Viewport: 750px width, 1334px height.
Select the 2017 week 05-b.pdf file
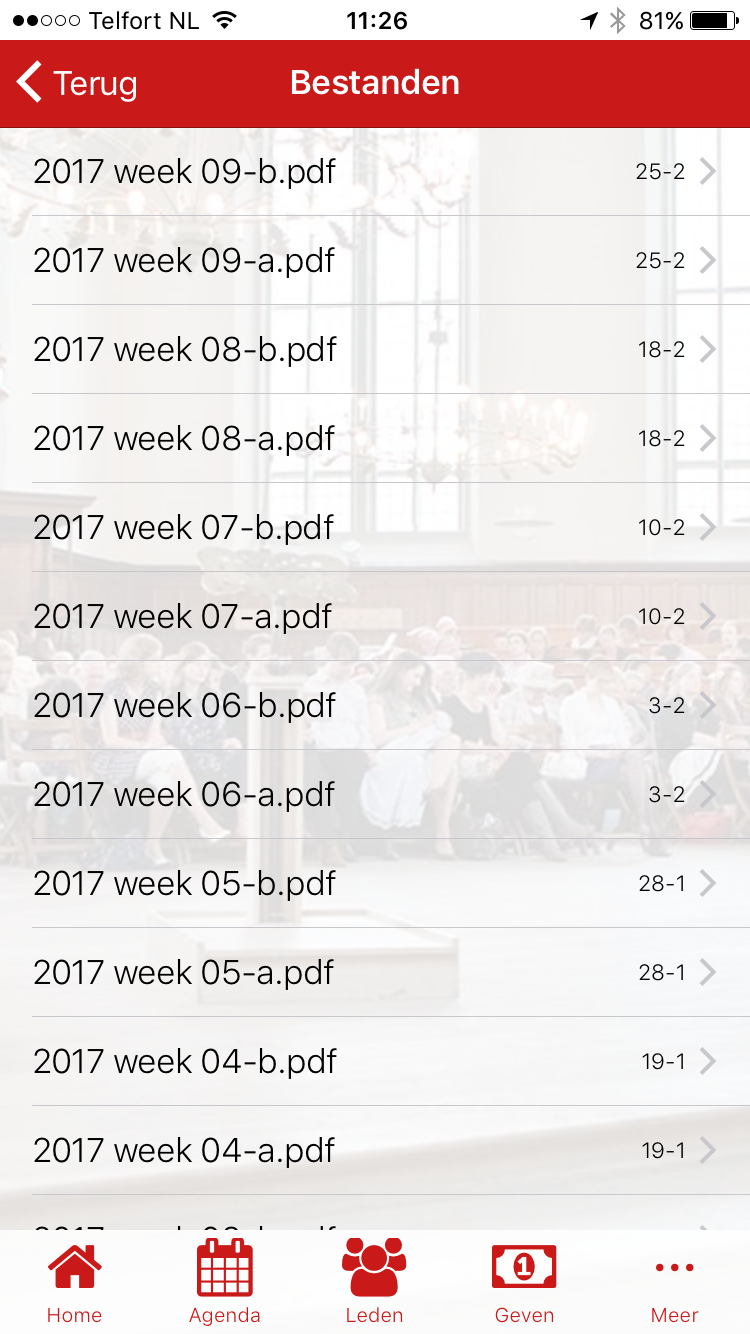pyautogui.click(x=375, y=884)
